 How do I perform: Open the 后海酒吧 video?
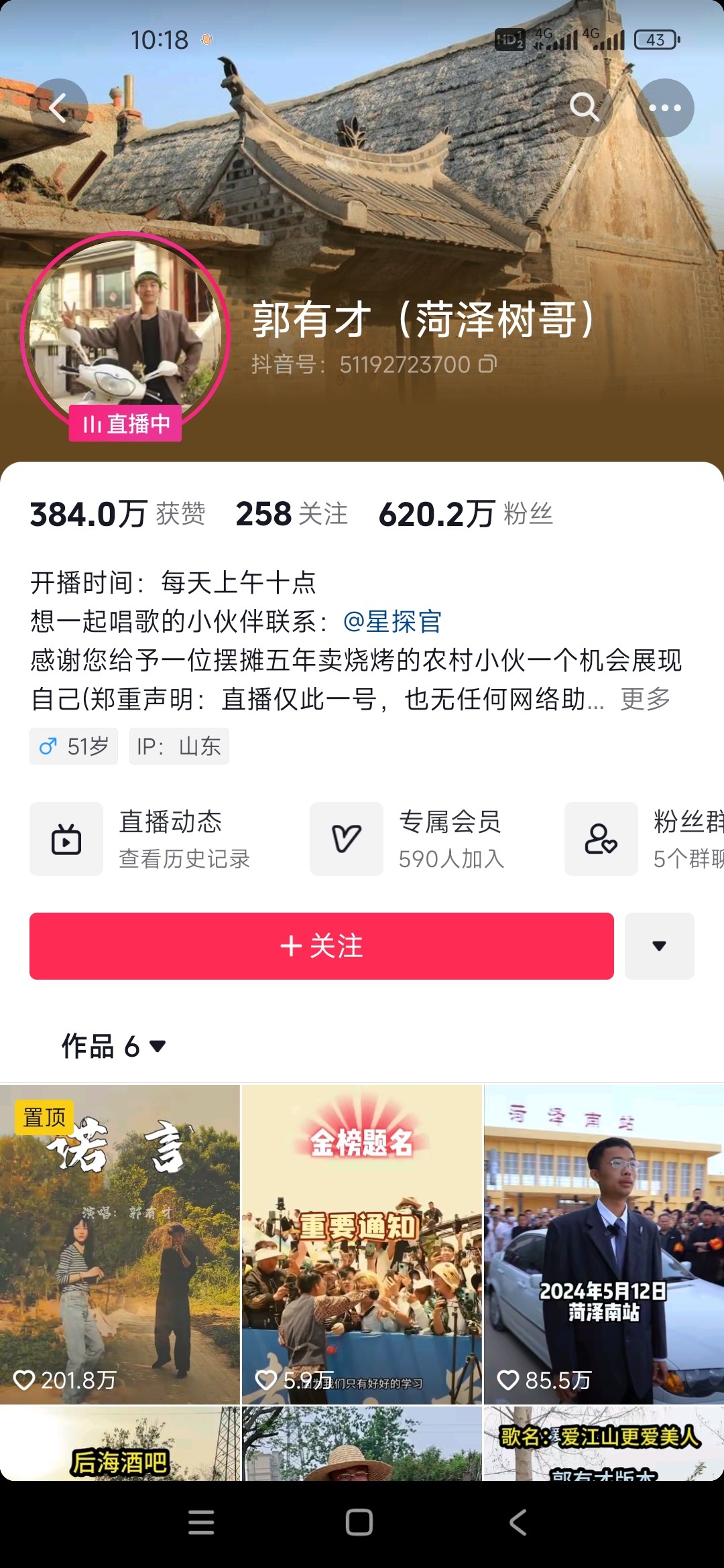click(x=120, y=1443)
